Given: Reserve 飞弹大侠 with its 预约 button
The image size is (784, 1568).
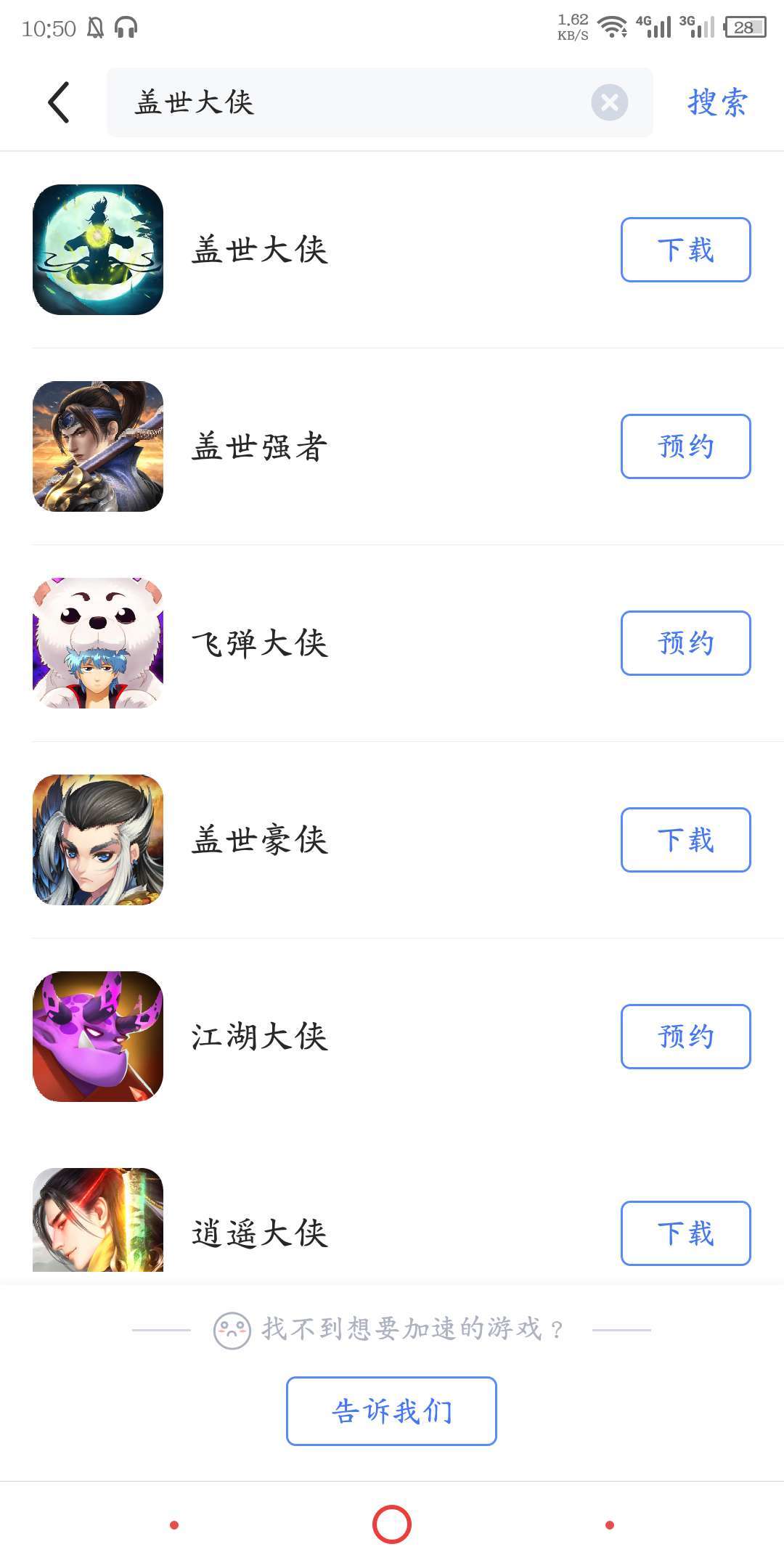Looking at the screenshot, I should (x=685, y=643).
